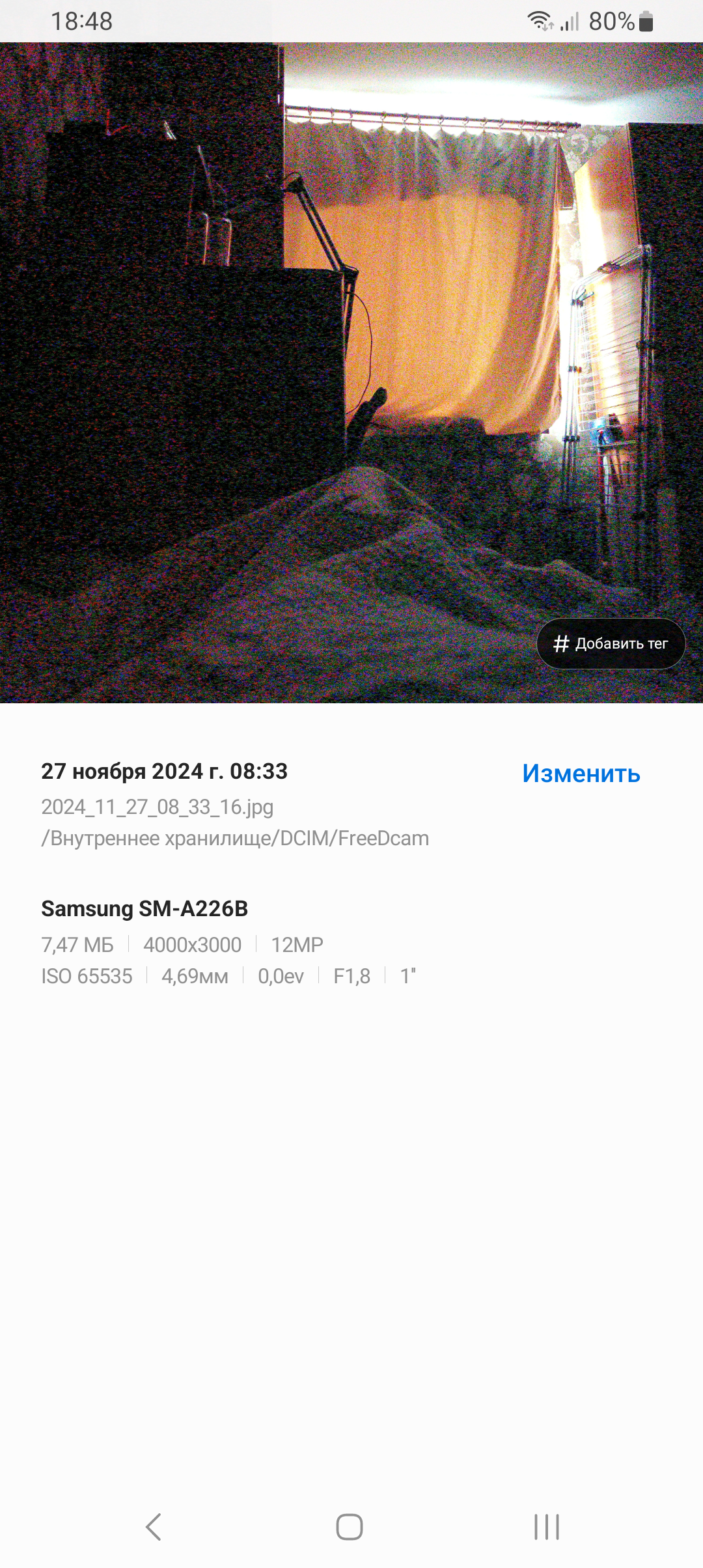This screenshot has height=1568, width=703.
Task: Open the recent apps view
Action: 547,1526
